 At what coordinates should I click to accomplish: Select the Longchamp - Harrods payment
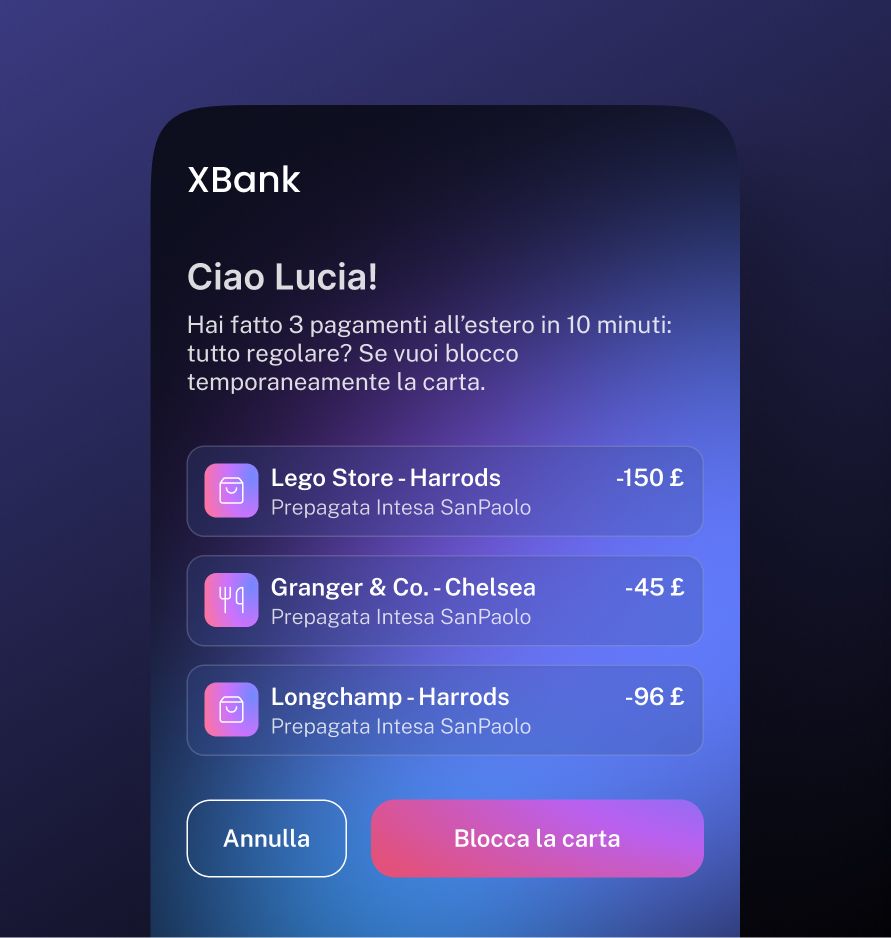tap(444, 710)
